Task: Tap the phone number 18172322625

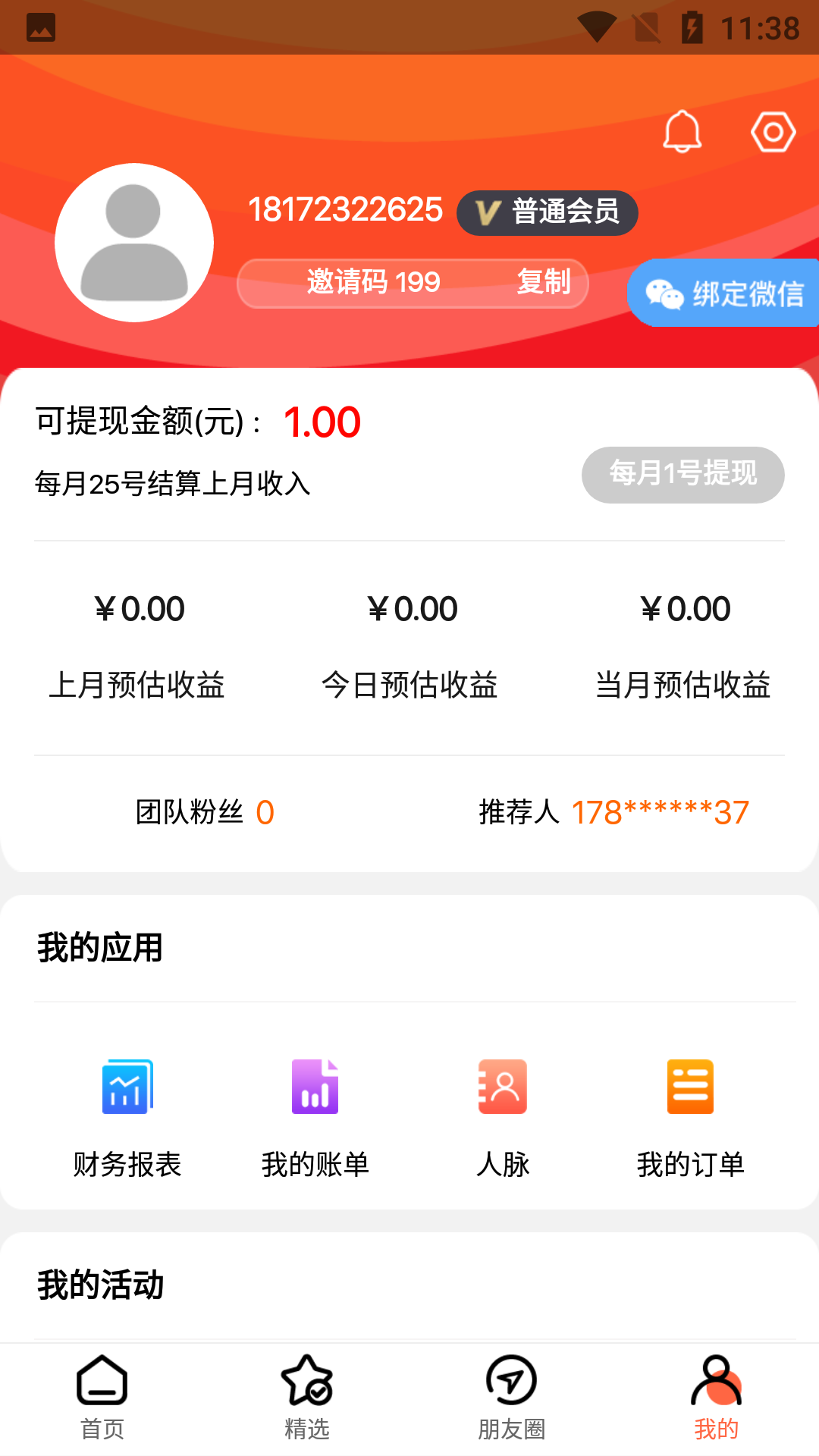Action: pos(346,210)
